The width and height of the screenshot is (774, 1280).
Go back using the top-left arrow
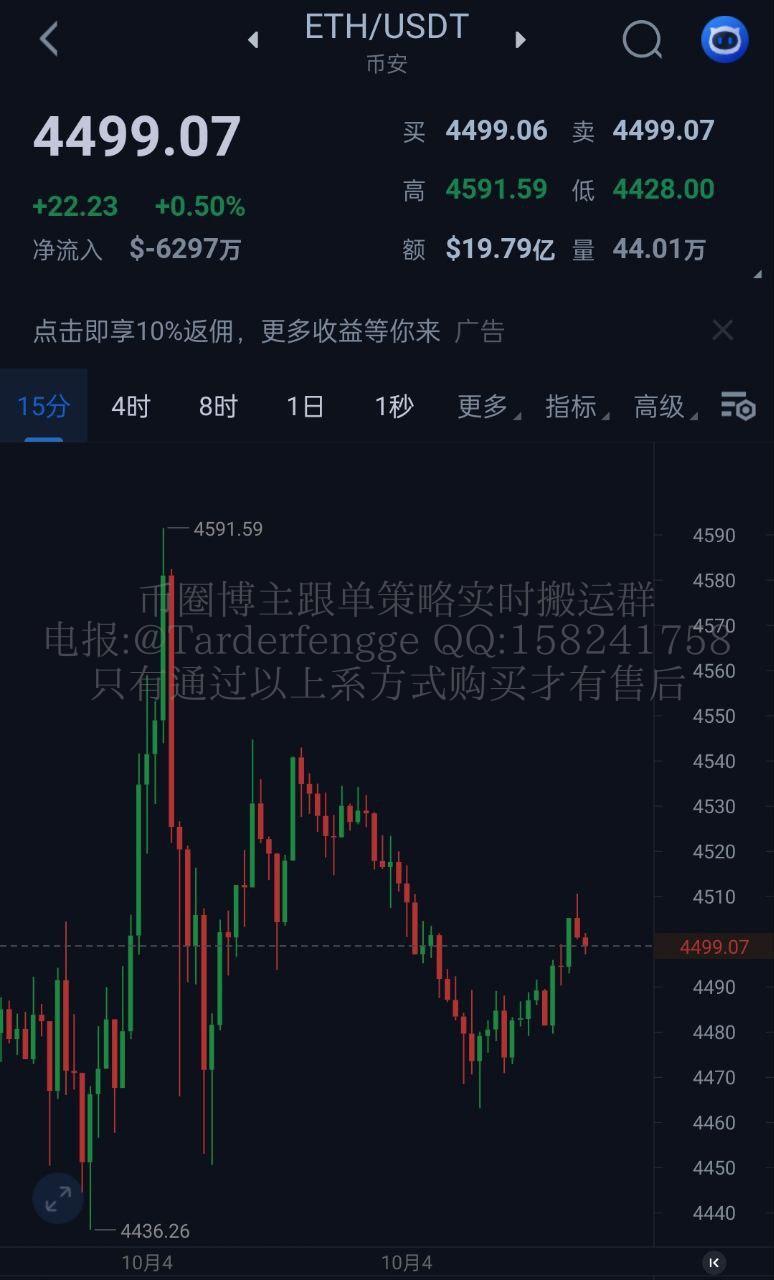coord(48,40)
